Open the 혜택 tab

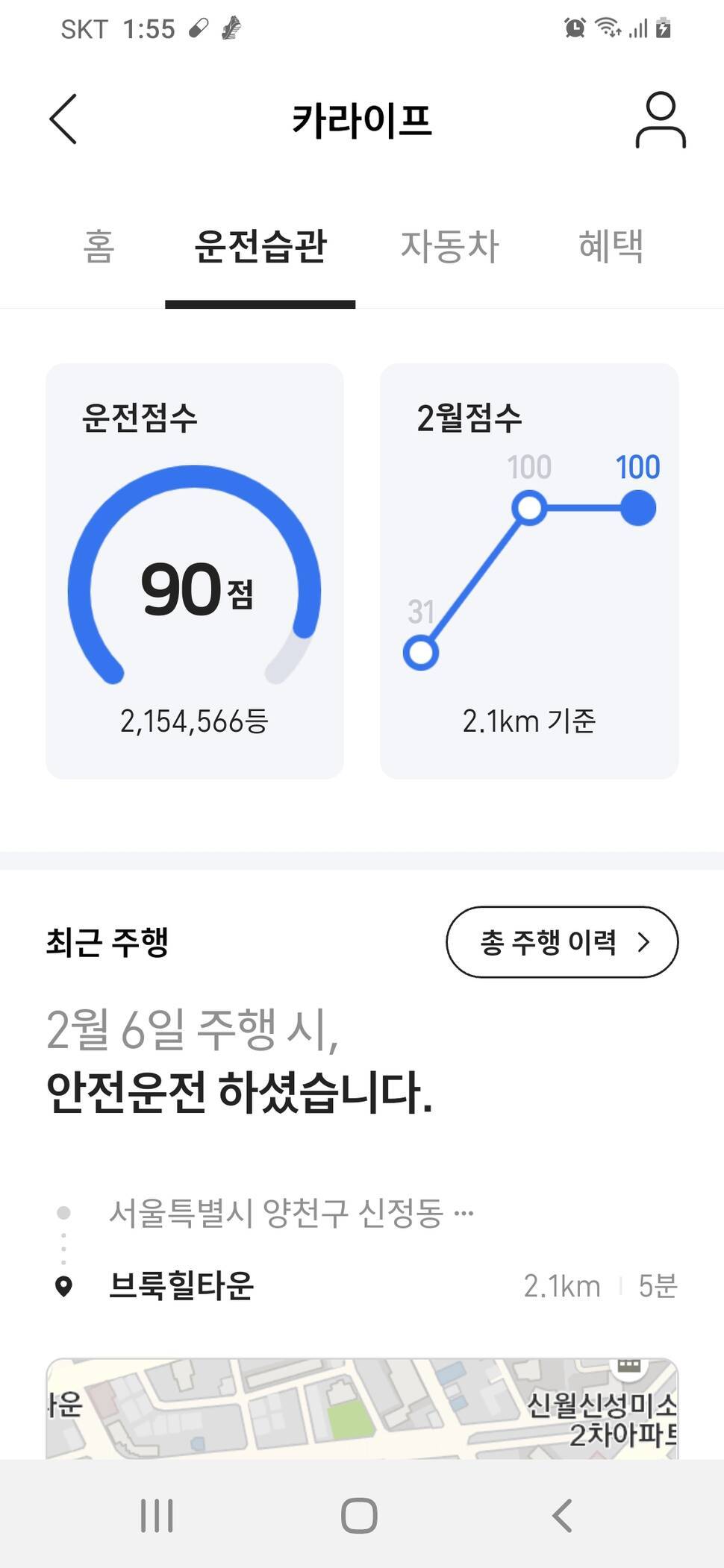pos(611,246)
